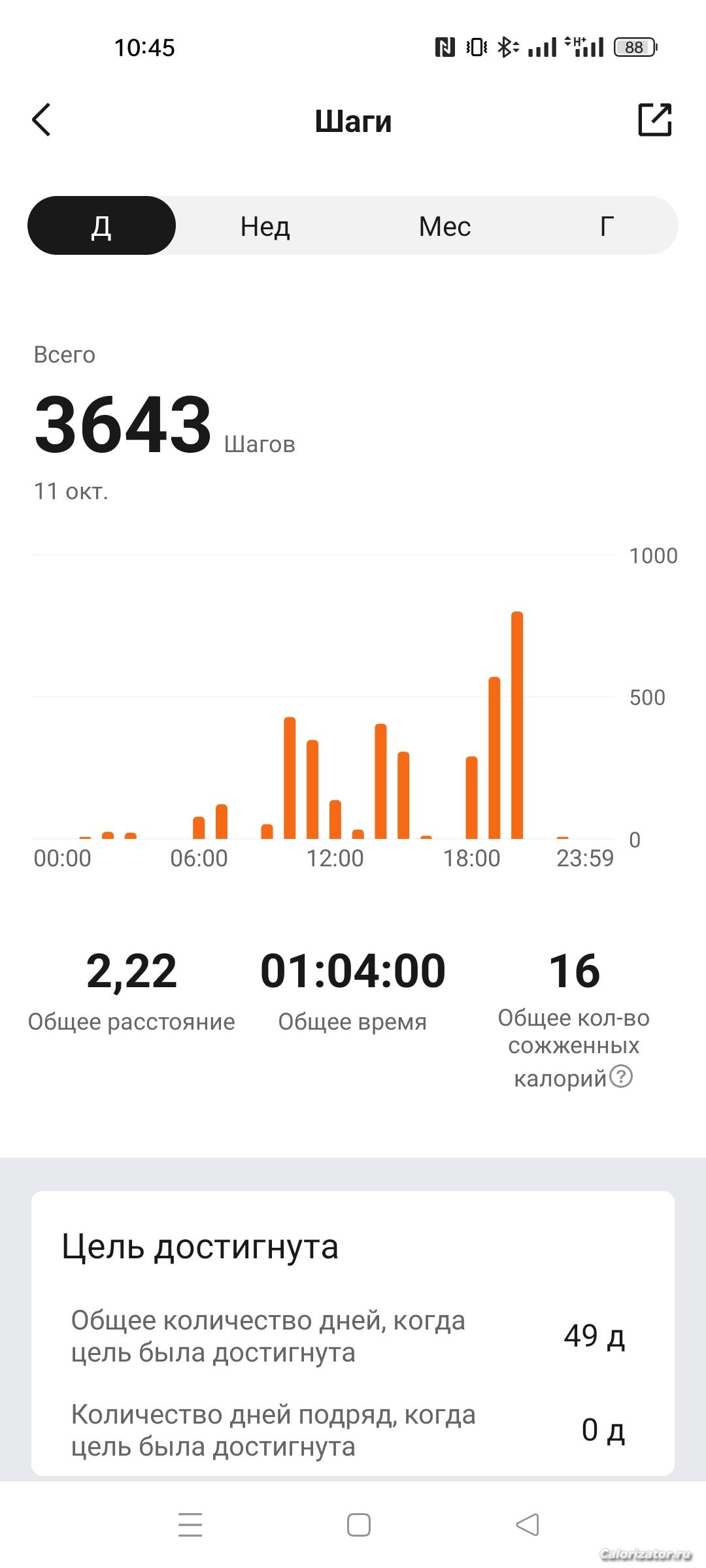706x1568 pixels.
Task: Select the Д (day) tab
Action: pyautogui.click(x=101, y=226)
